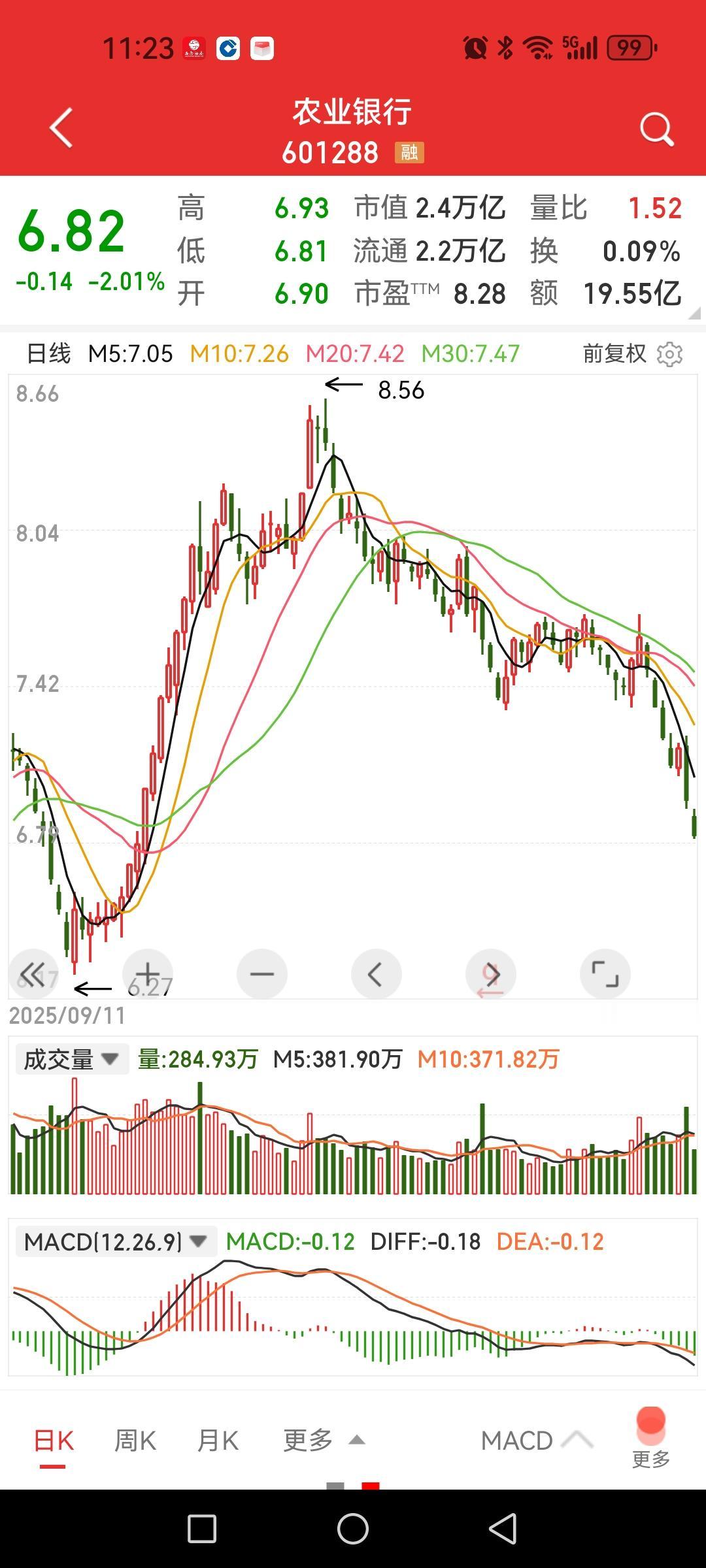Enter fullscreen chart mode via expand icon
This screenshot has width=706, height=1568.
[605, 973]
